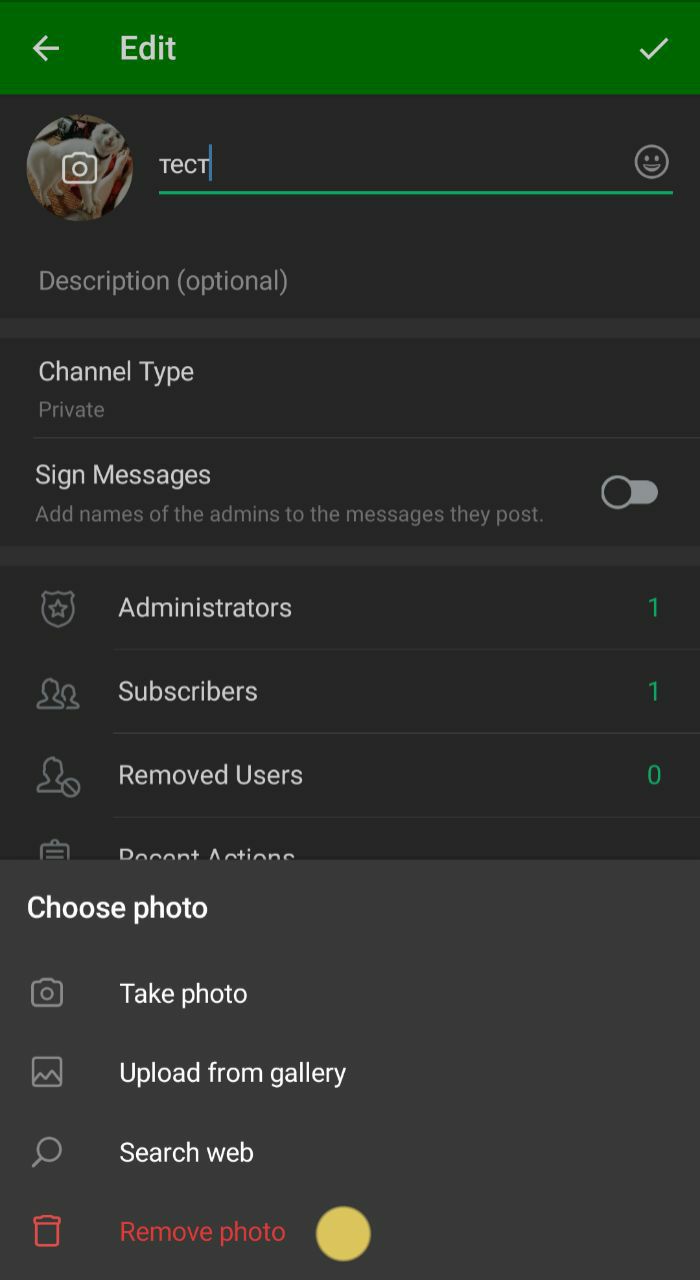Pick Search web for a photo
Viewport: 700px width, 1280px height.
pyautogui.click(x=186, y=1152)
